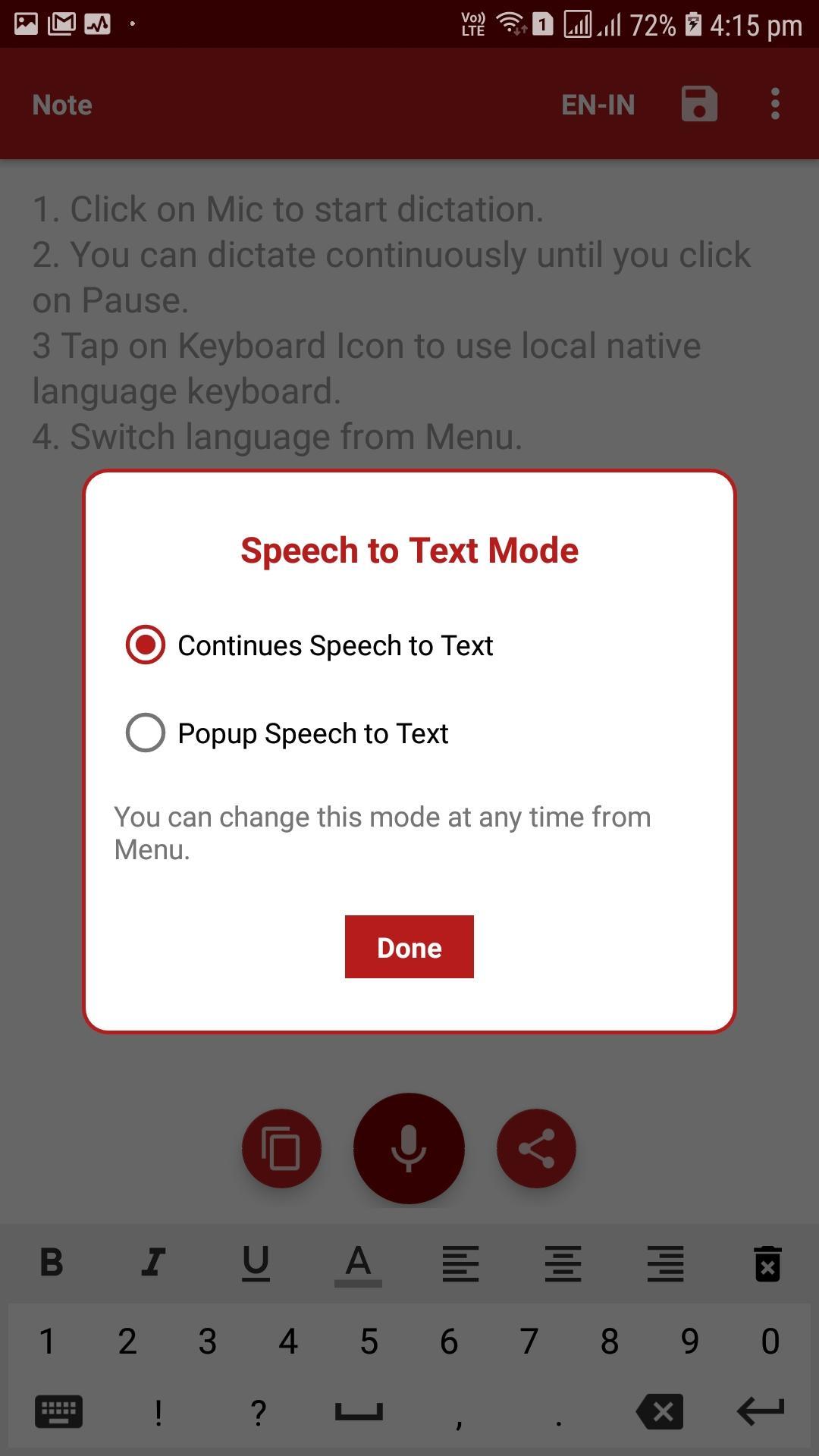
Task: Select Popup Speech to Text option
Action: pos(146,733)
